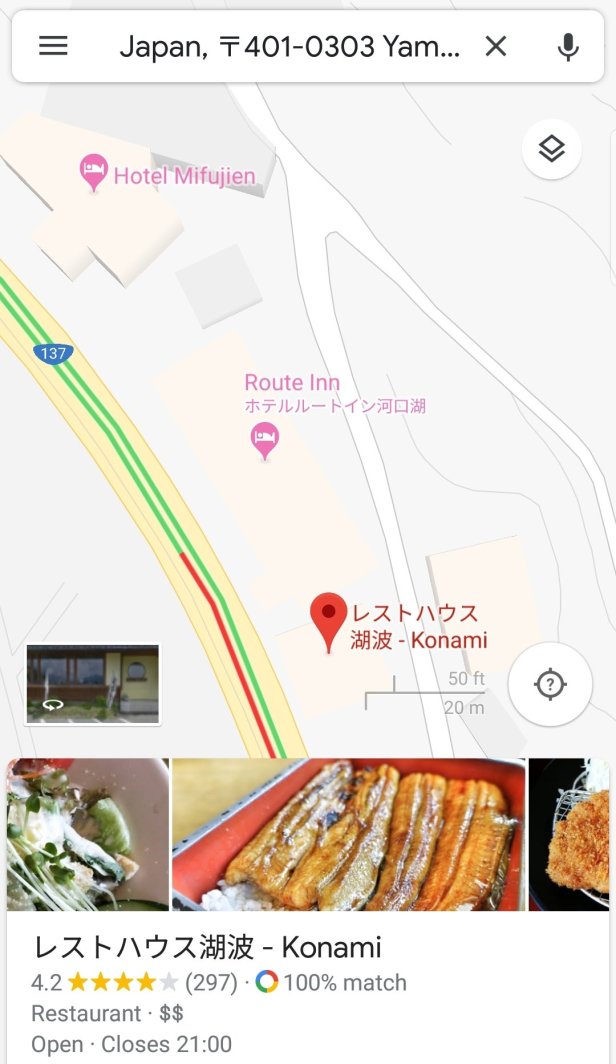Select Route Inn hotel pin
The width and height of the screenshot is (616, 1064).
264,438
